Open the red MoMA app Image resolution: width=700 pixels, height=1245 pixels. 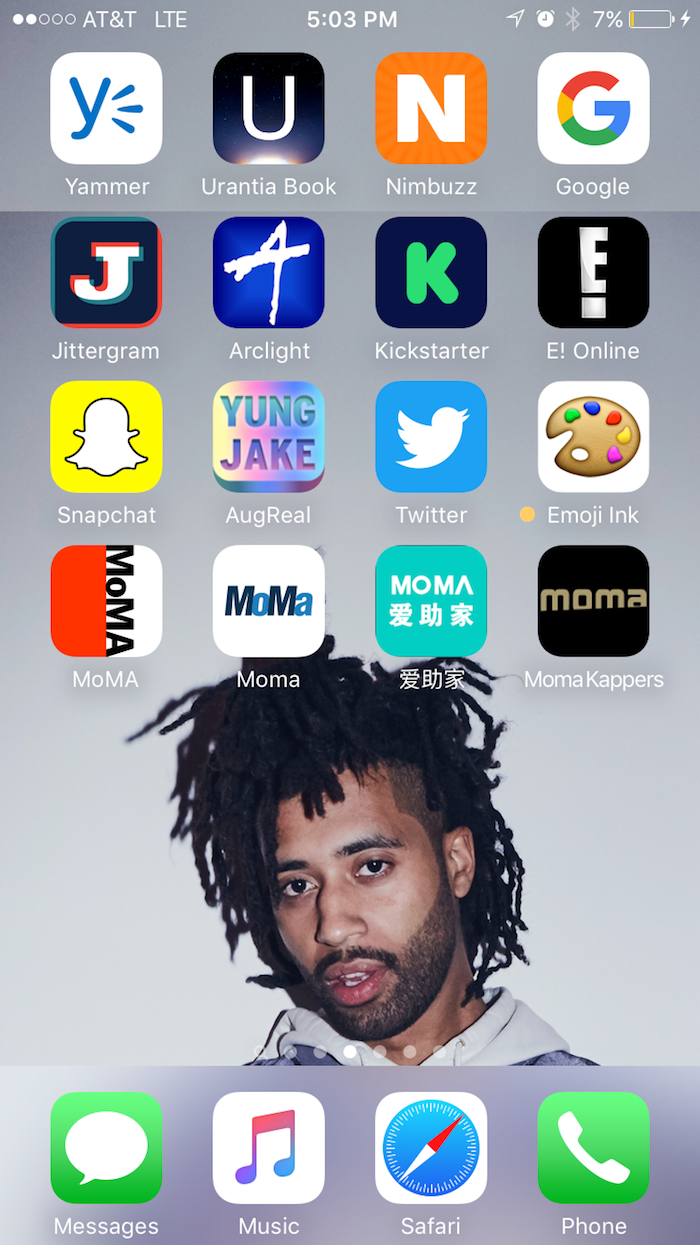pos(106,601)
